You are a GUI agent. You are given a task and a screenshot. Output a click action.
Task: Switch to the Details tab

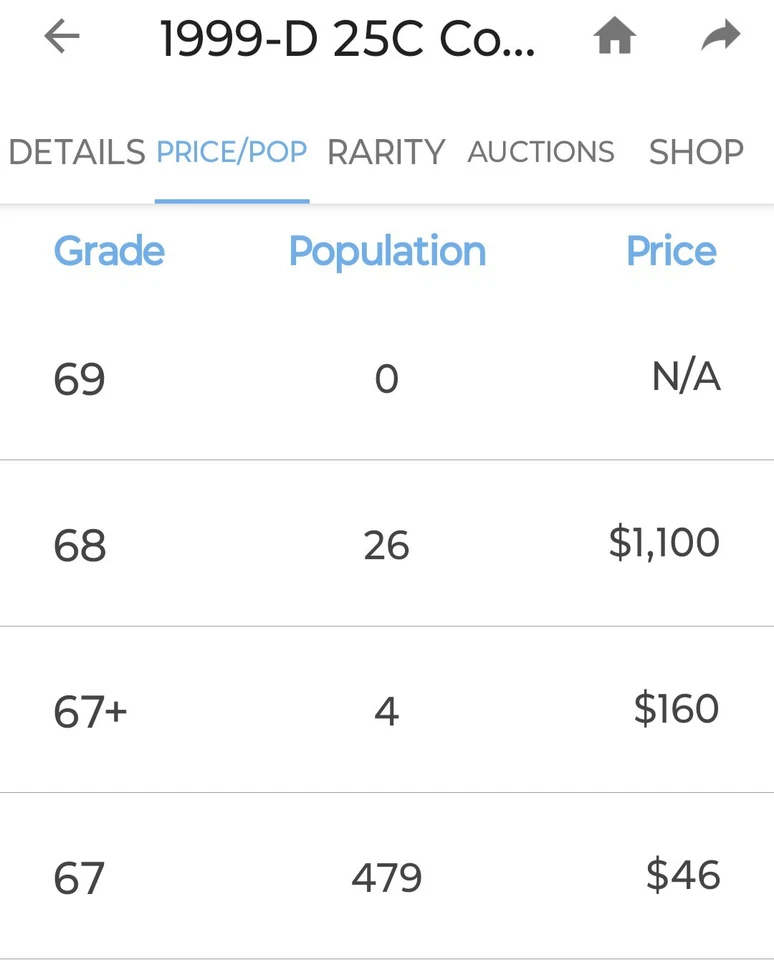(77, 152)
